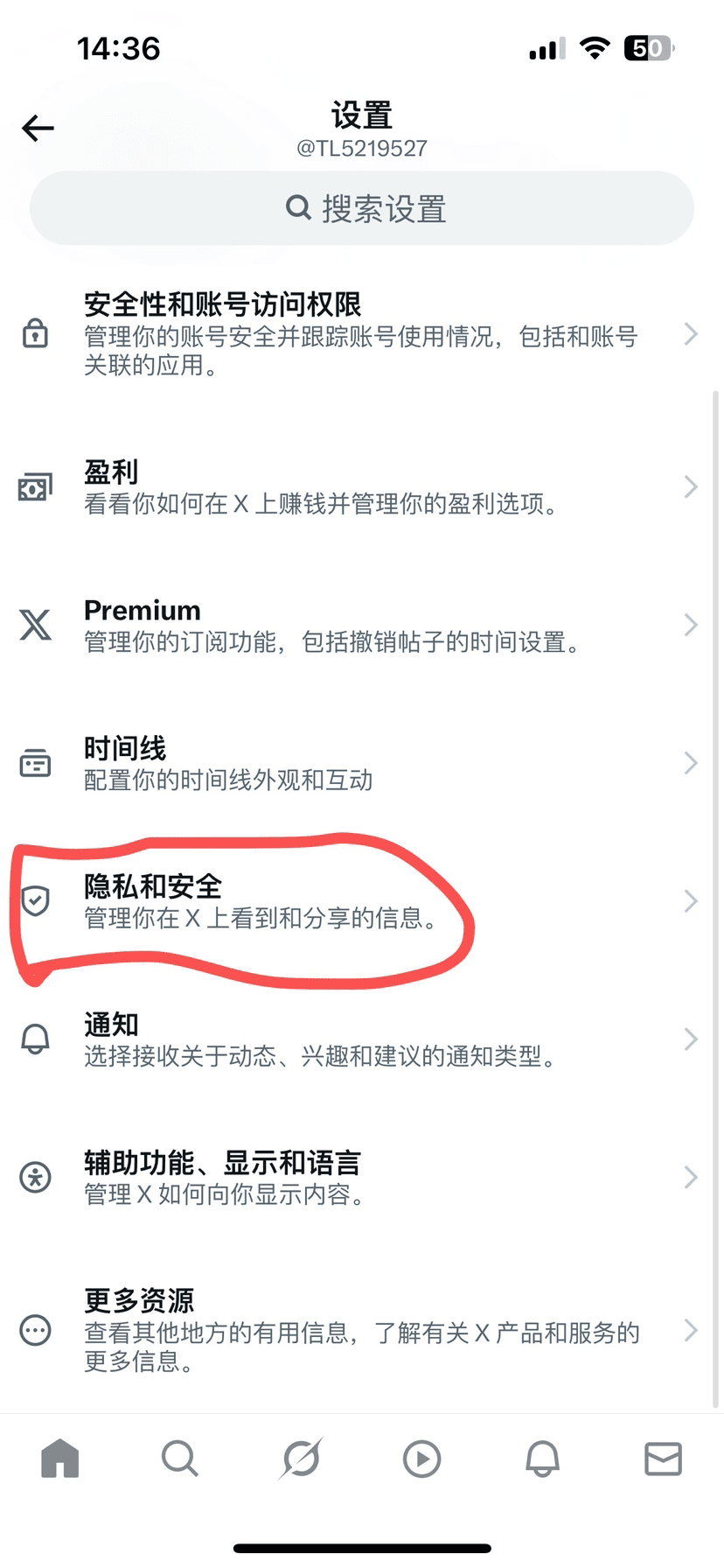Switch to the search tab
This screenshot has height=1568, width=724.
pyautogui.click(x=180, y=1459)
